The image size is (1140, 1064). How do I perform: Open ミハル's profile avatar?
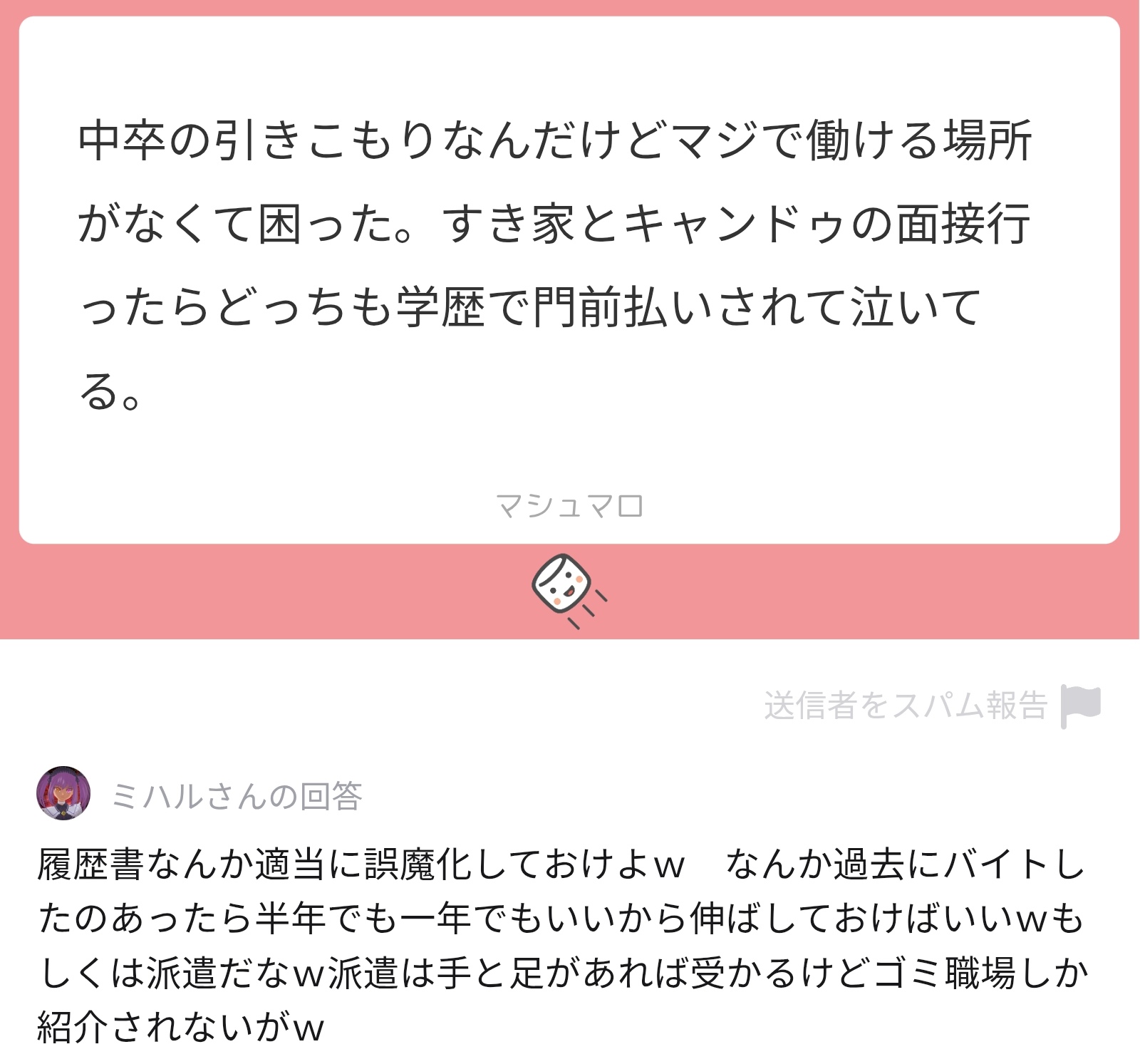pos(63,793)
